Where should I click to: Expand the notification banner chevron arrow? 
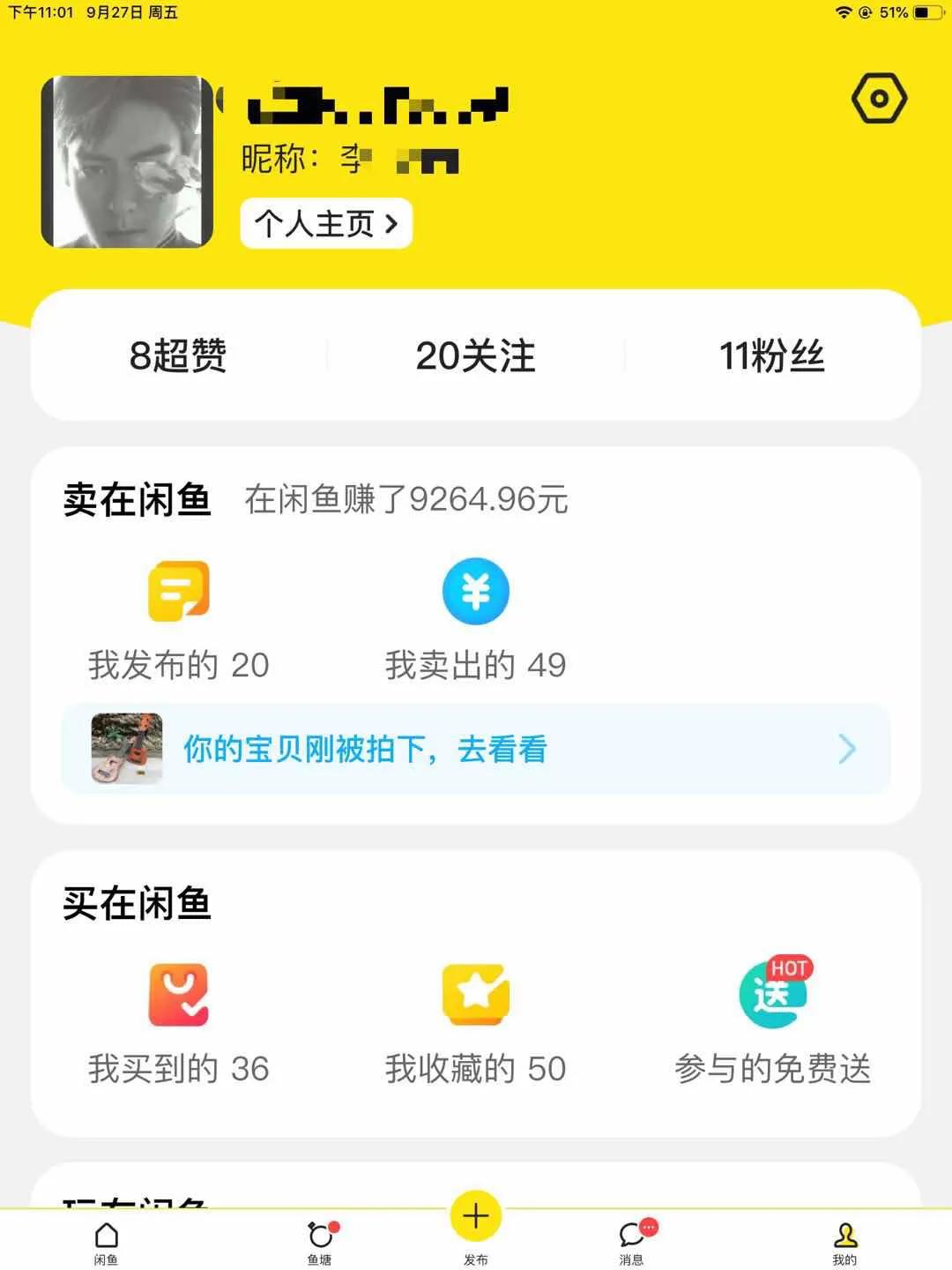pyautogui.click(x=848, y=750)
